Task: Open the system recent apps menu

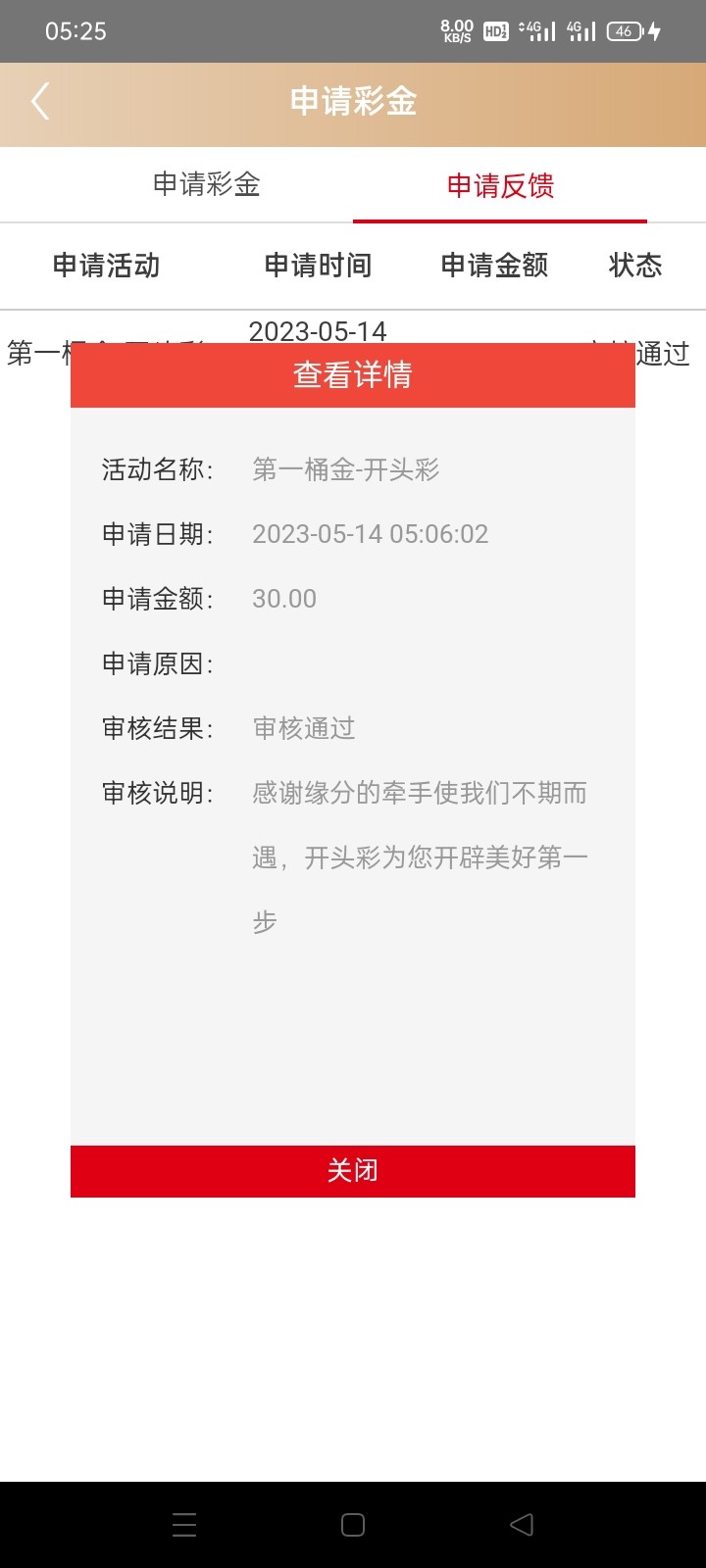Action: [x=184, y=1525]
